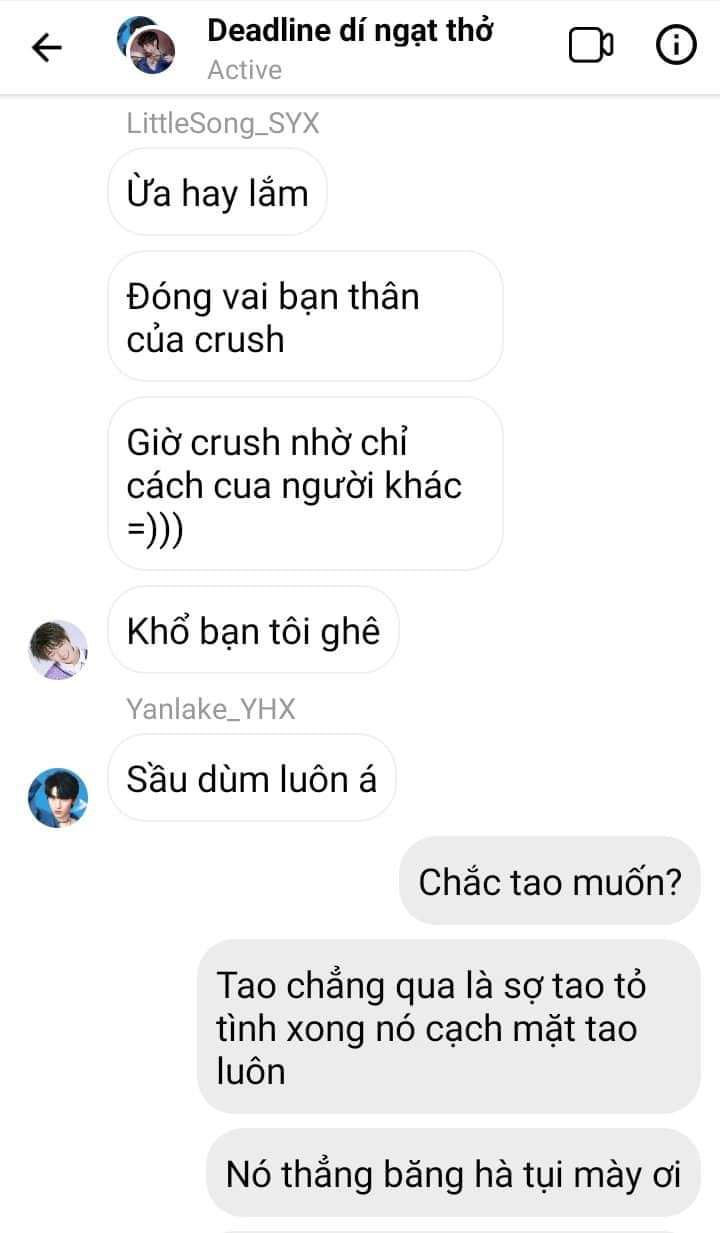Open the Deadline dí ngạt thở group details

point(350,32)
